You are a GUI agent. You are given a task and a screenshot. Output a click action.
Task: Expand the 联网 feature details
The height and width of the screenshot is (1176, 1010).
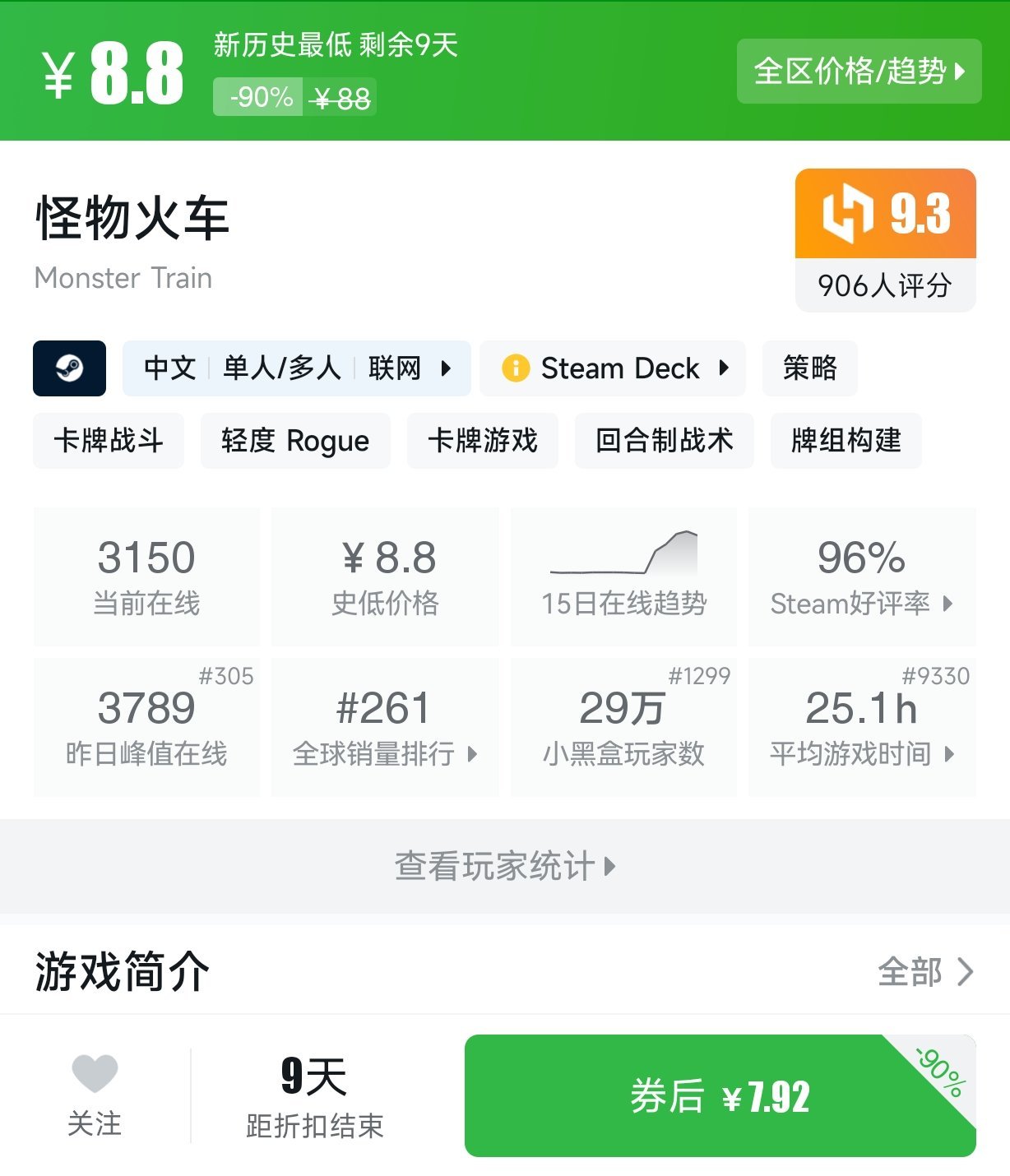click(408, 368)
